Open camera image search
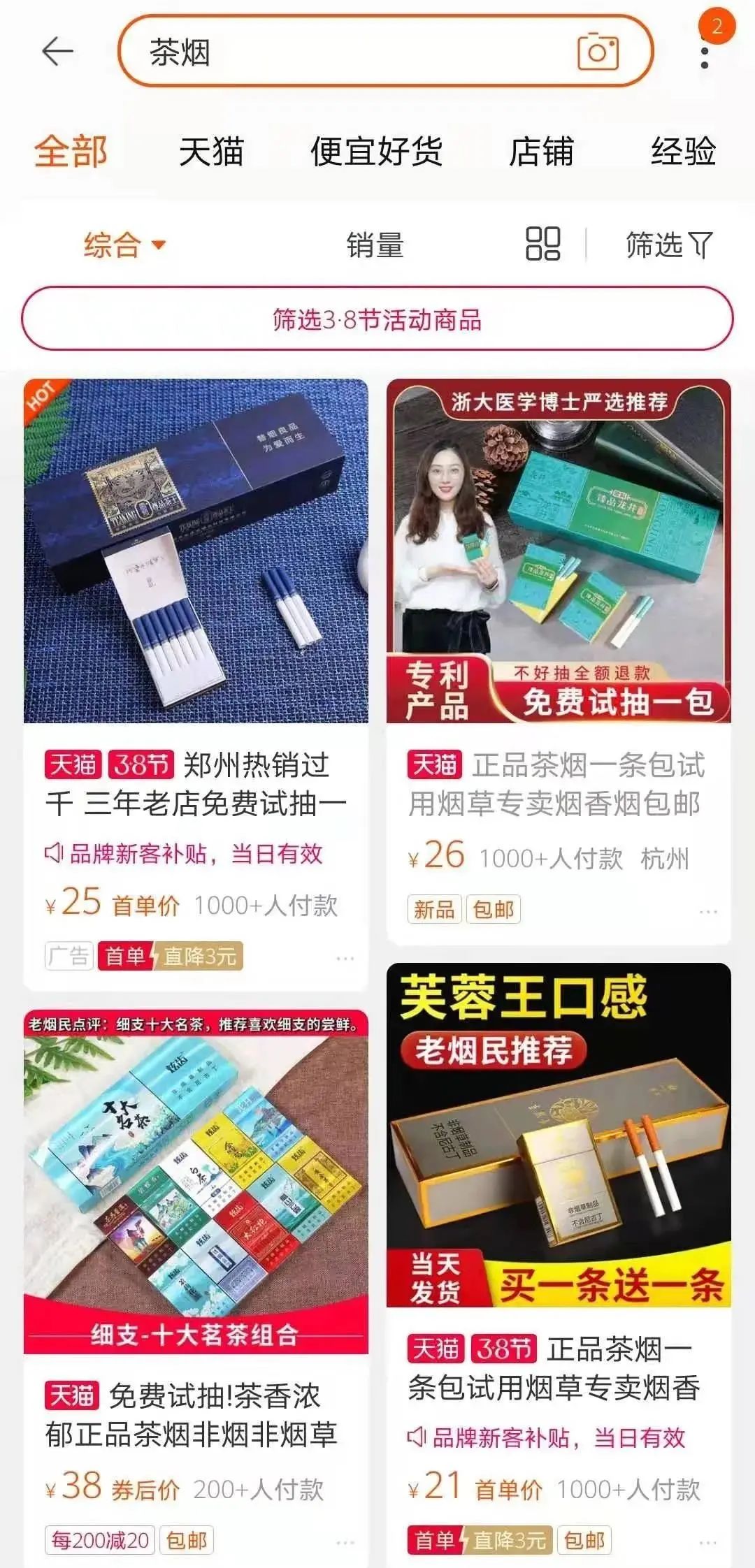 tap(598, 52)
